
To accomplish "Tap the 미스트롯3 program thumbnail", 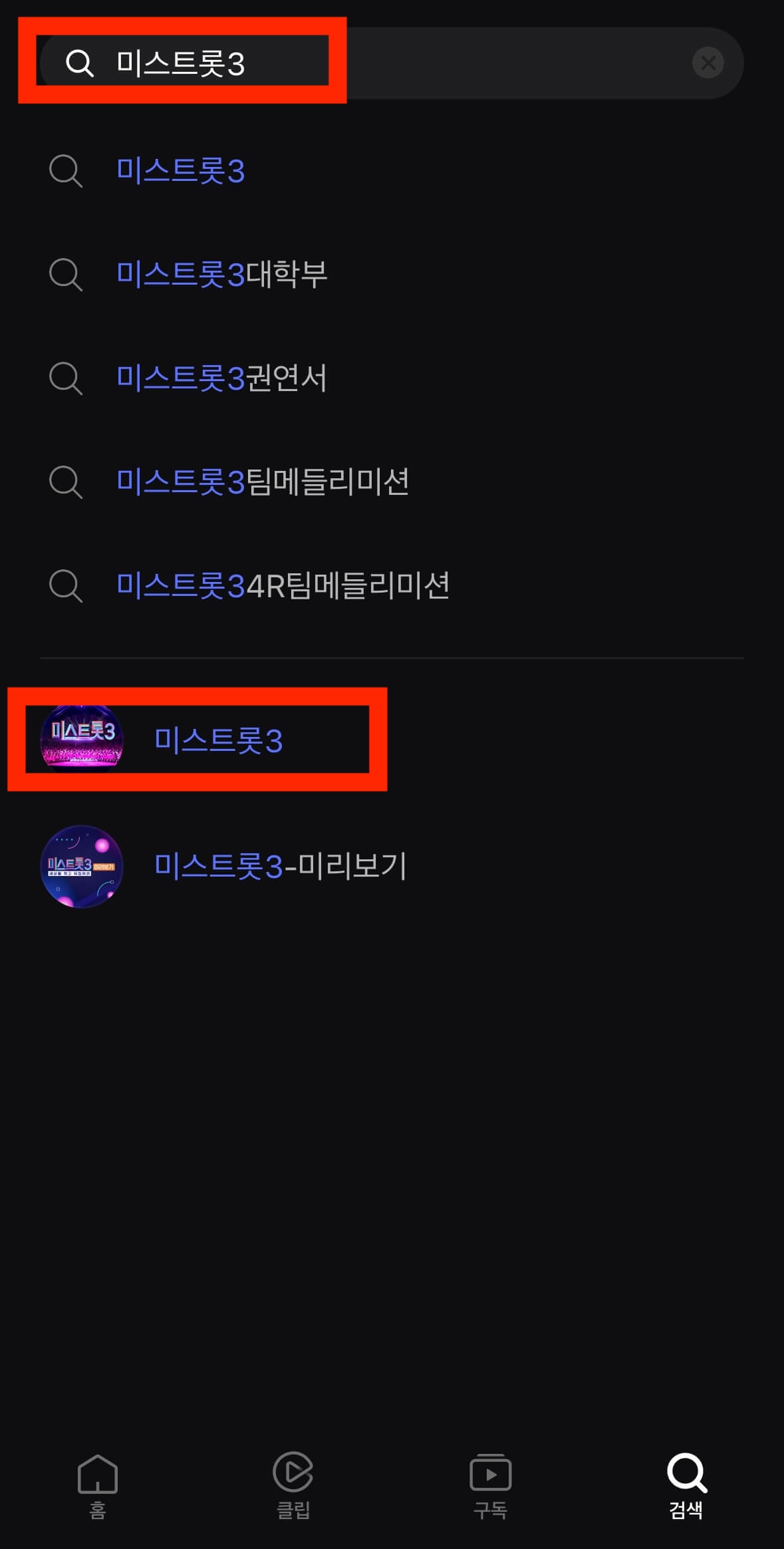I will (x=82, y=737).
